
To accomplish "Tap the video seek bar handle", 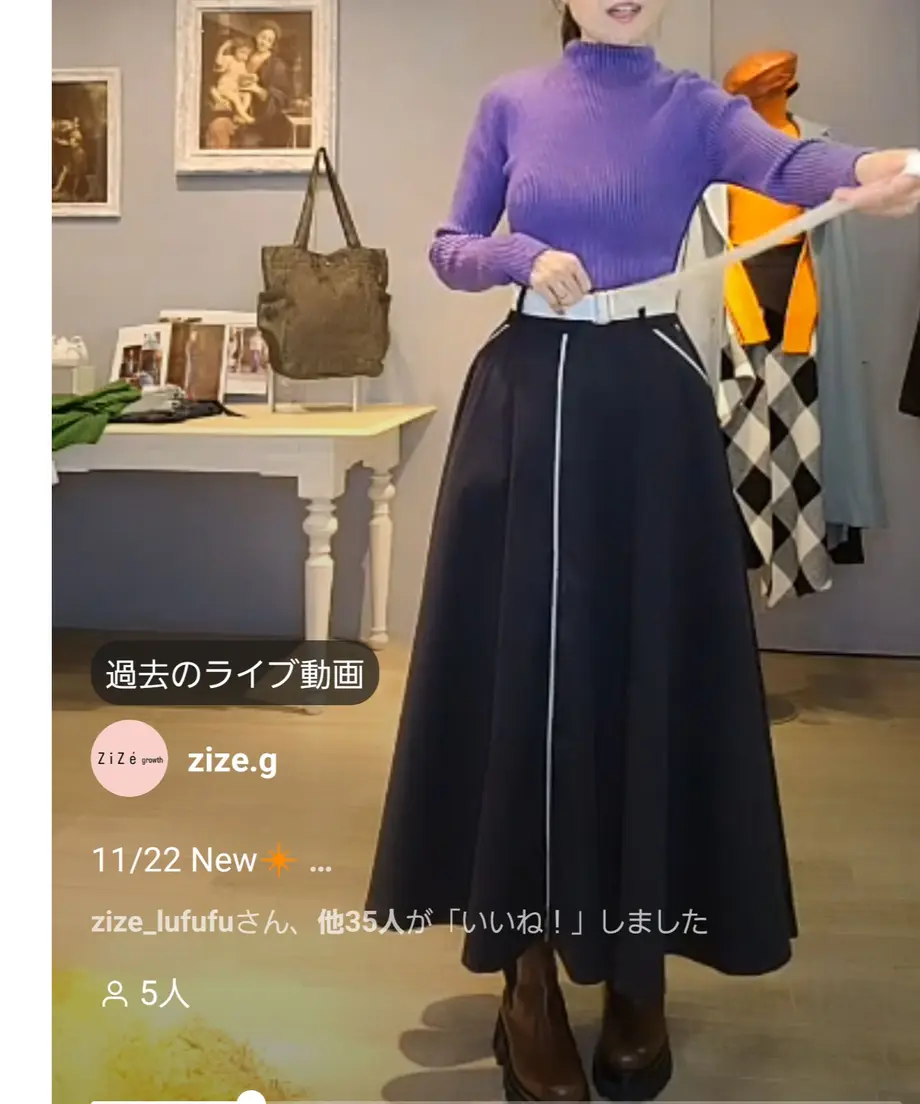I will point(250,1099).
